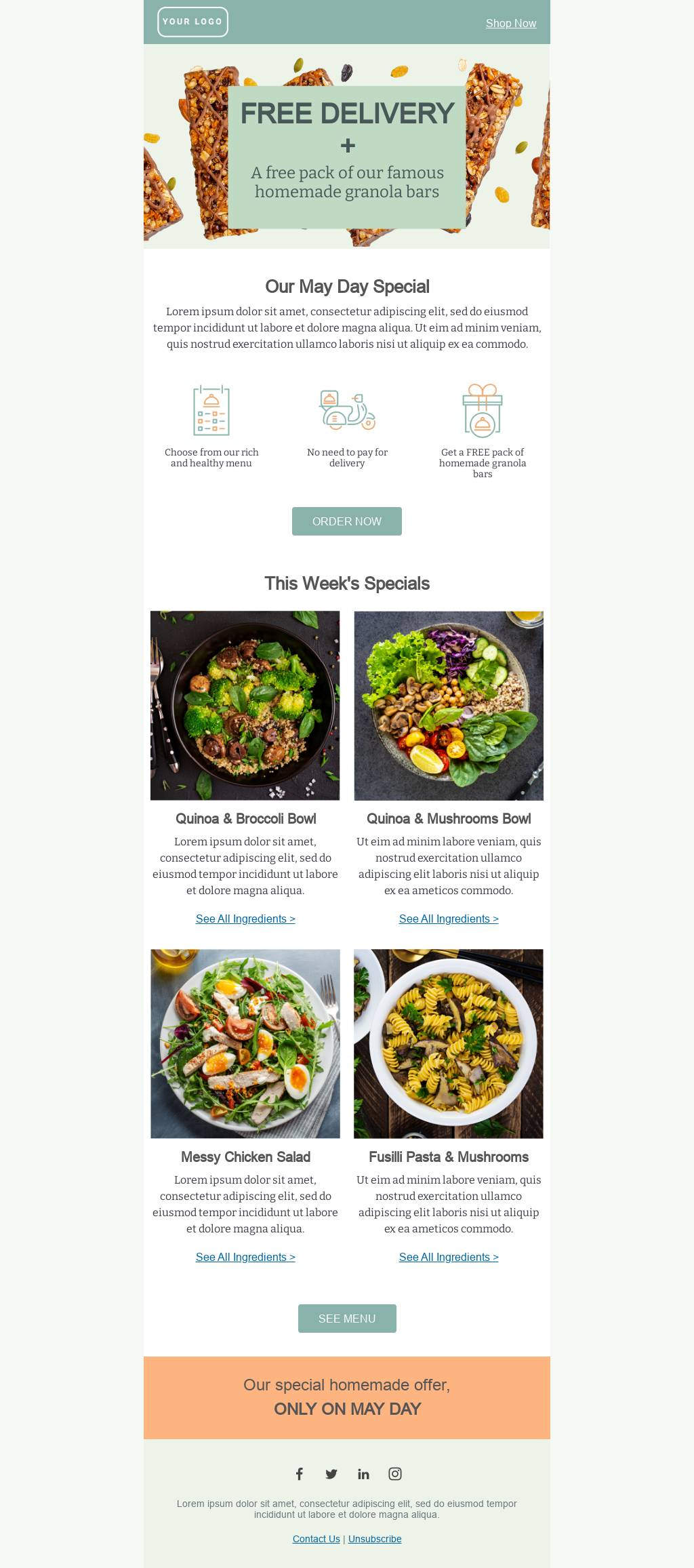The image size is (694, 1568).
Task: Tap the Unsubscribe link
Action: [x=375, y=1539]
